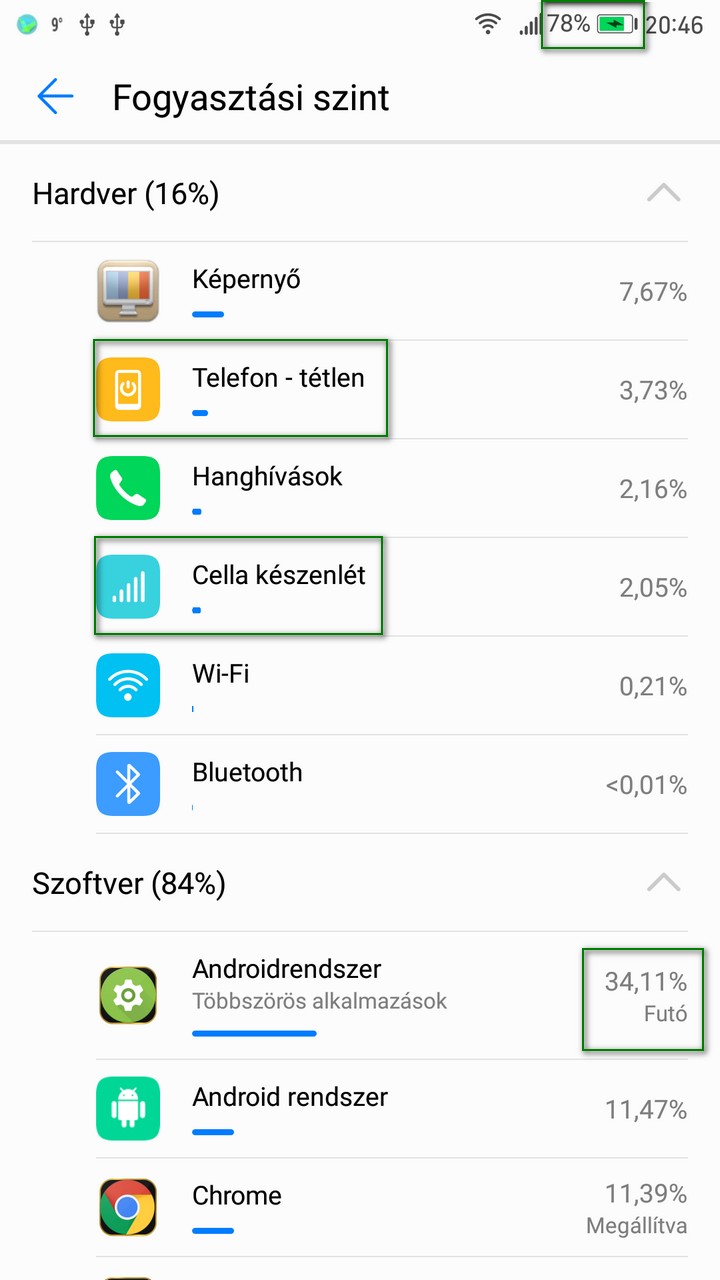Open Telefon - tétlen usage details
This screenshot has width=720, height=1280.
tap(390, 389)
